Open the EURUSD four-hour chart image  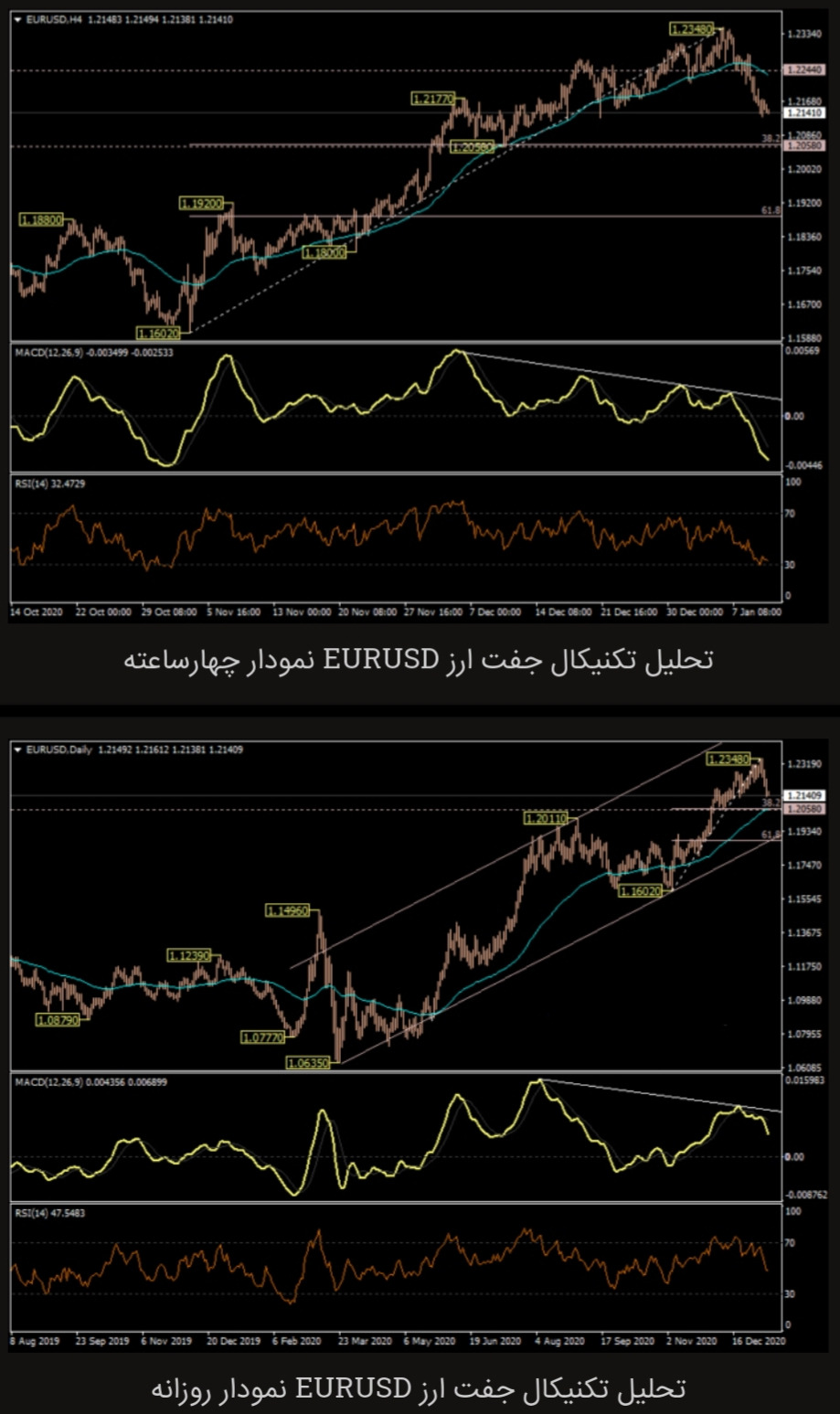(420, 315)
